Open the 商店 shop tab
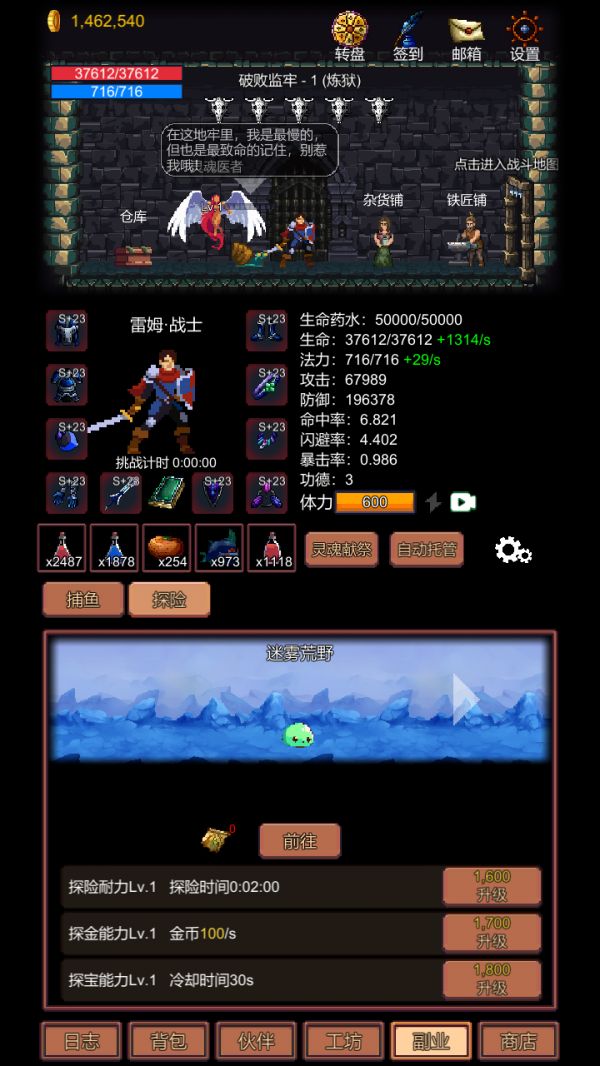Viewport: 600px width, 1066px height. (518, 1041)
